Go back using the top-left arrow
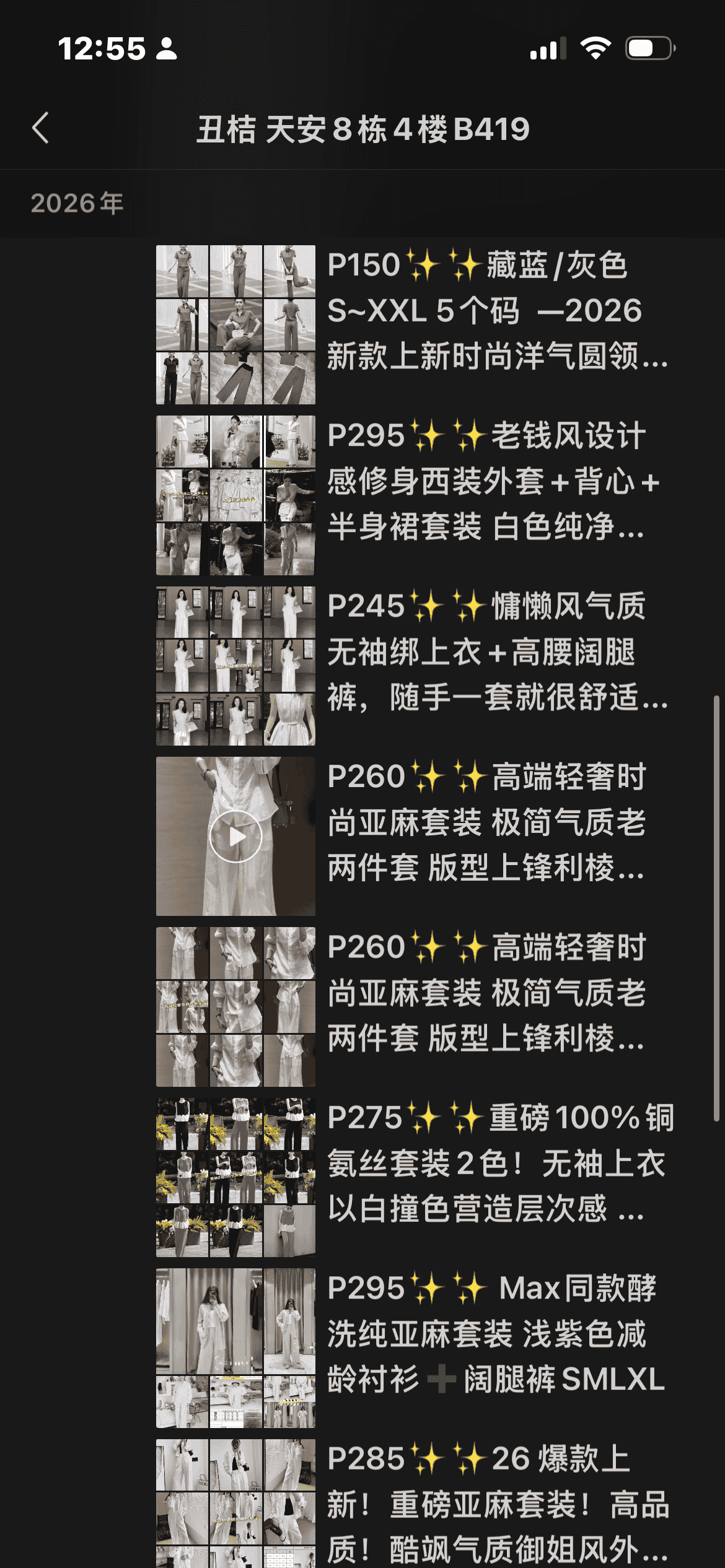Image resolution: width=725 pixels, height=1568 pixels. point(41,128)
